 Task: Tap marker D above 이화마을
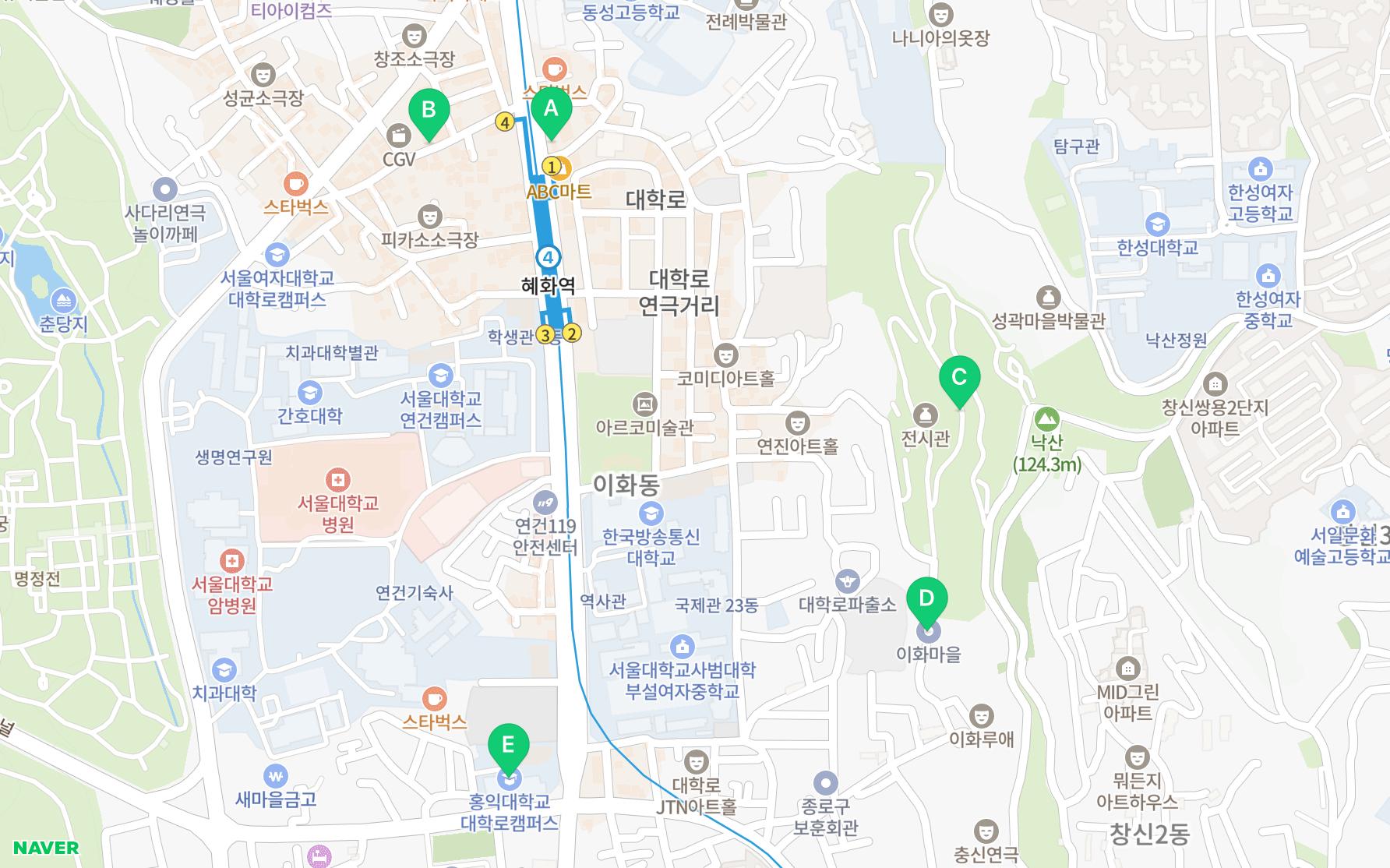(926, 600)
